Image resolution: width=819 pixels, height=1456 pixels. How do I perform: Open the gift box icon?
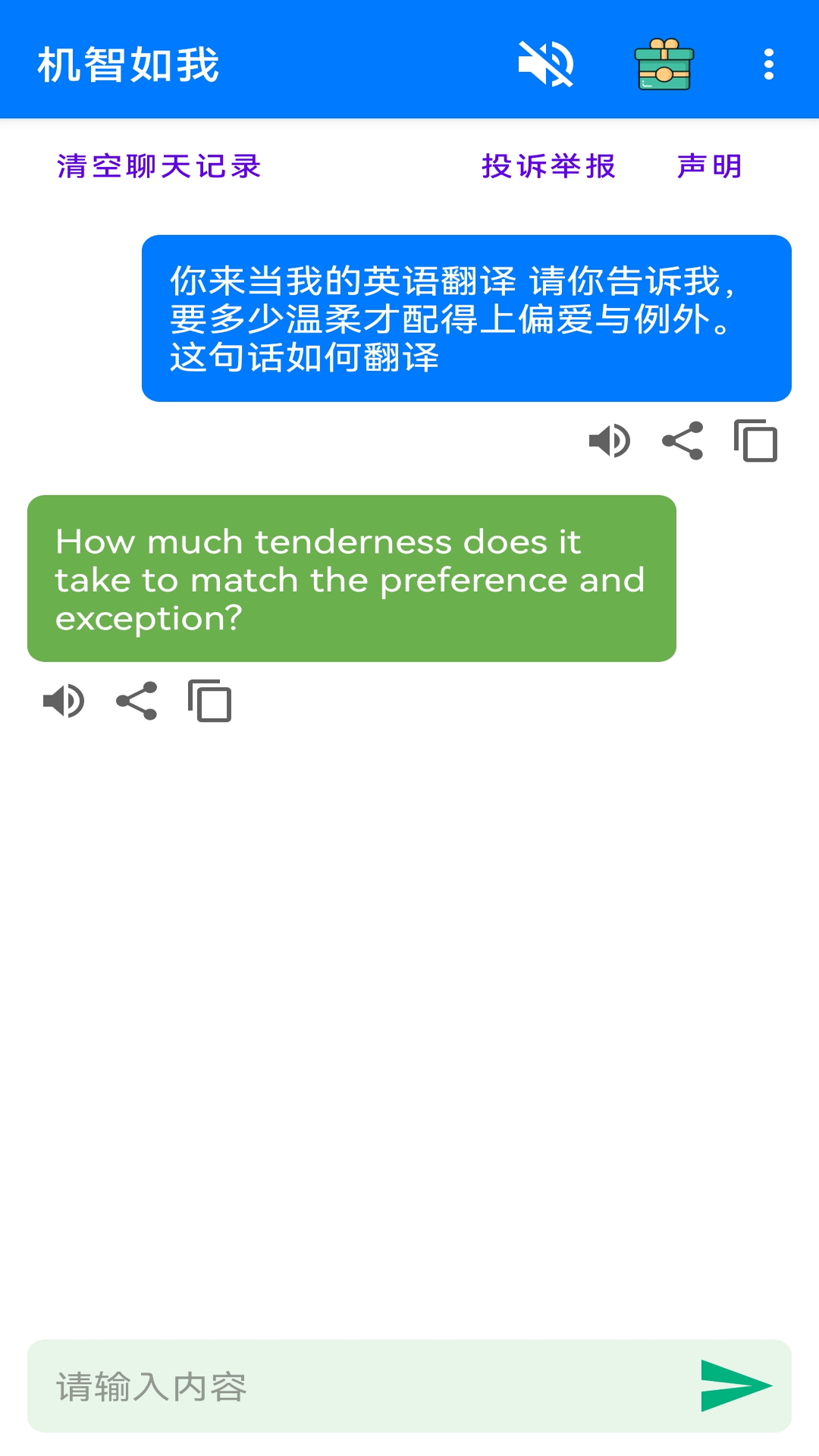tap(664, 64)
